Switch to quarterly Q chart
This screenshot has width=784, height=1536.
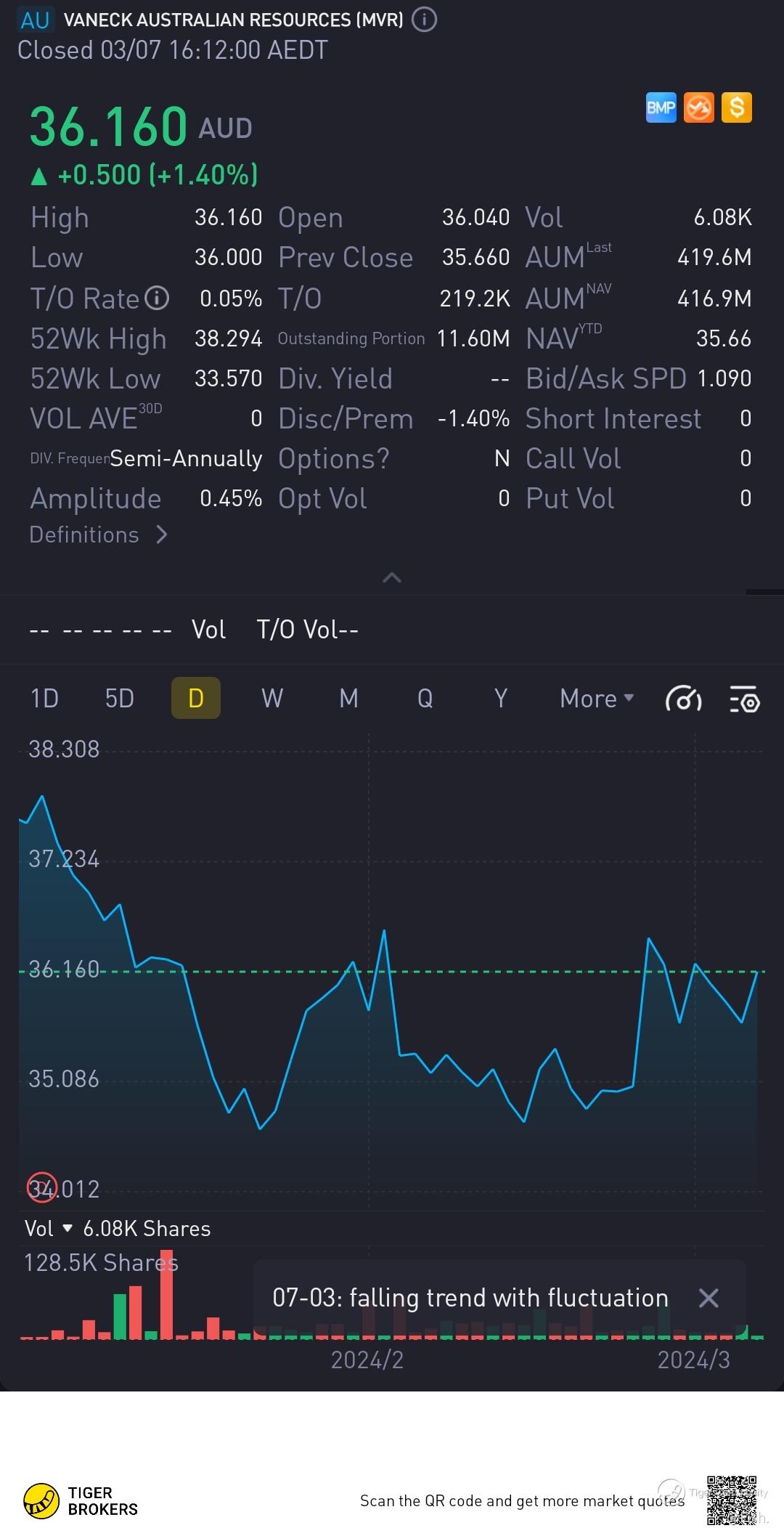pos(425,699)
